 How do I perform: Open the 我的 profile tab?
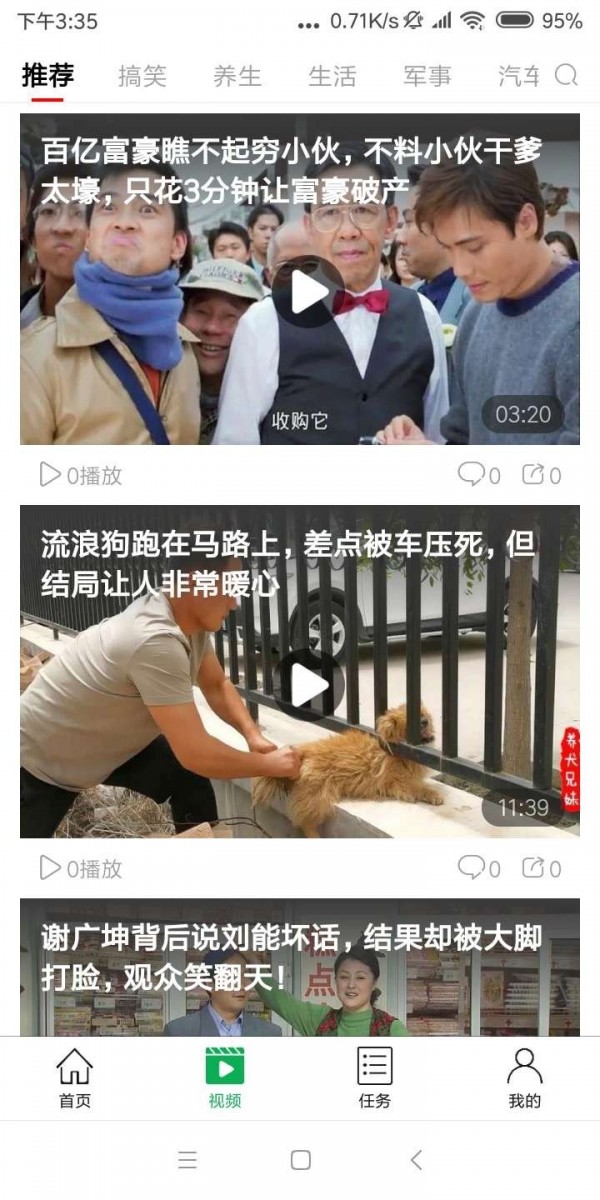525,1078
